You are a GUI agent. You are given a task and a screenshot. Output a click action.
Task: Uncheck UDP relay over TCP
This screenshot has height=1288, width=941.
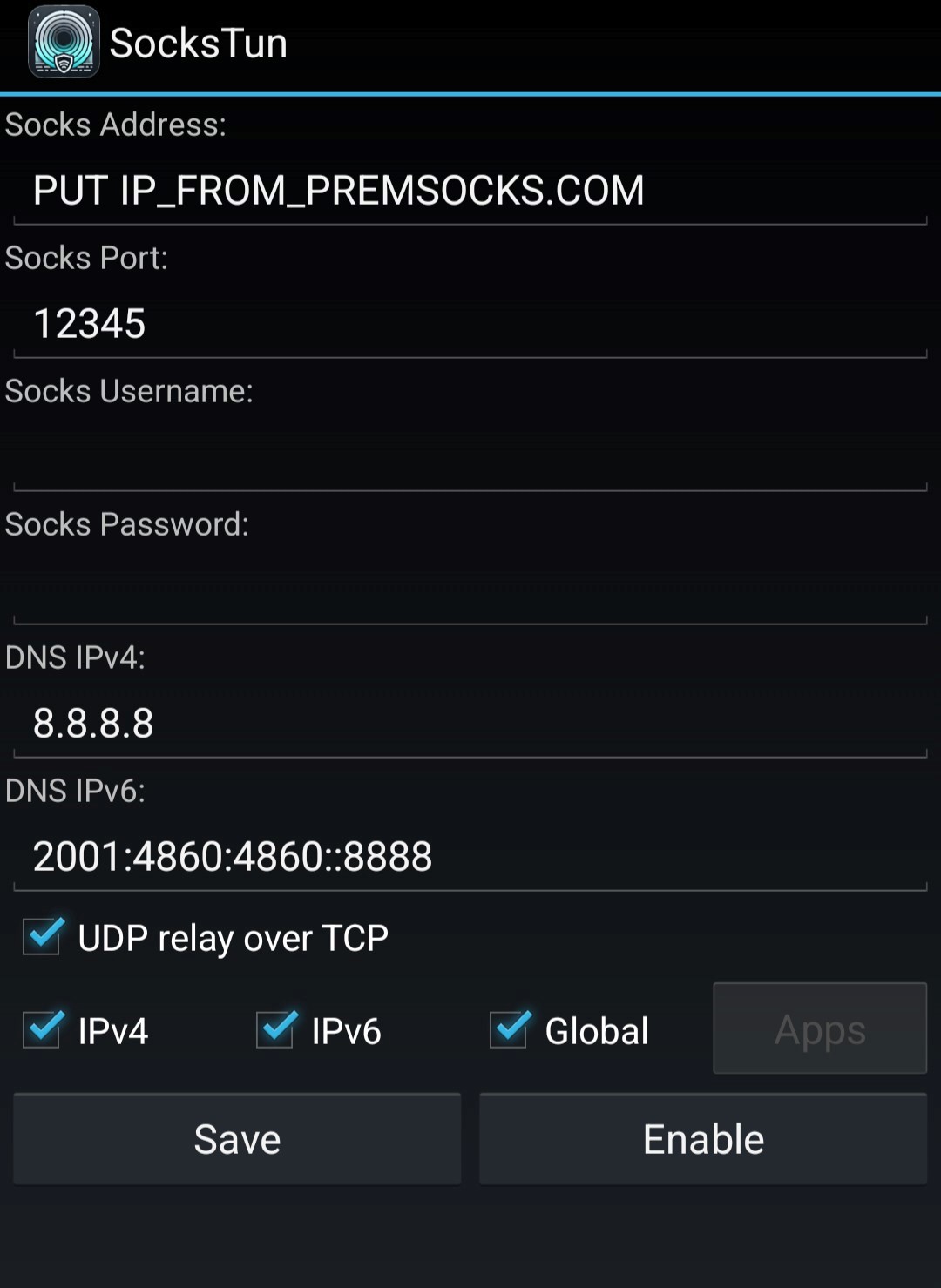43,937
